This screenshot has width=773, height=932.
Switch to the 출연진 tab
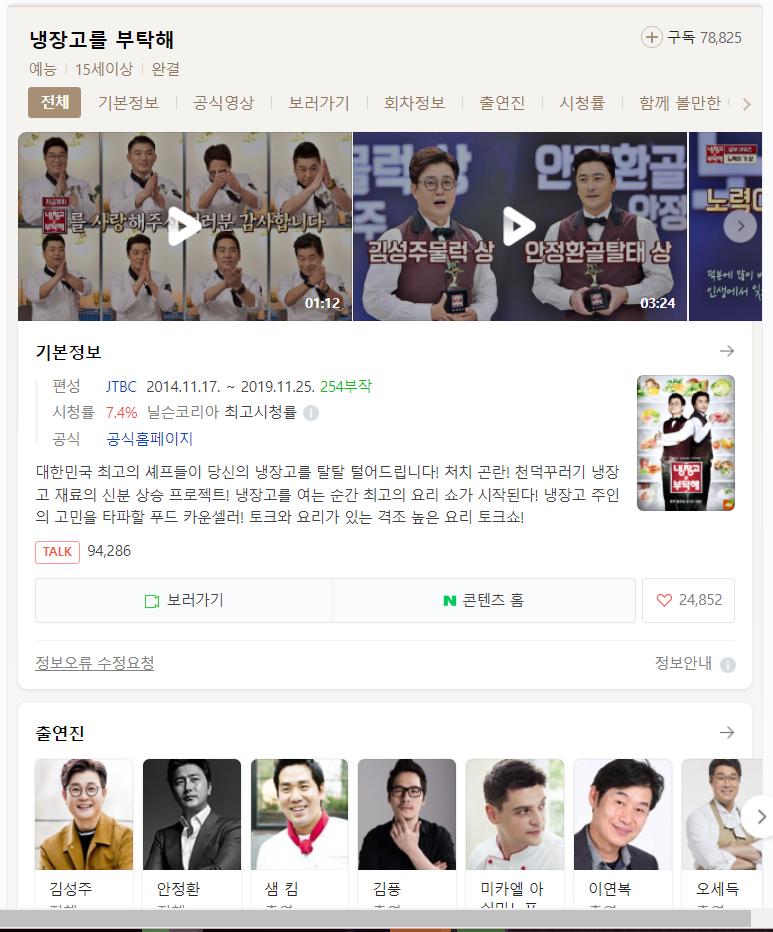(x=502, y=103)
